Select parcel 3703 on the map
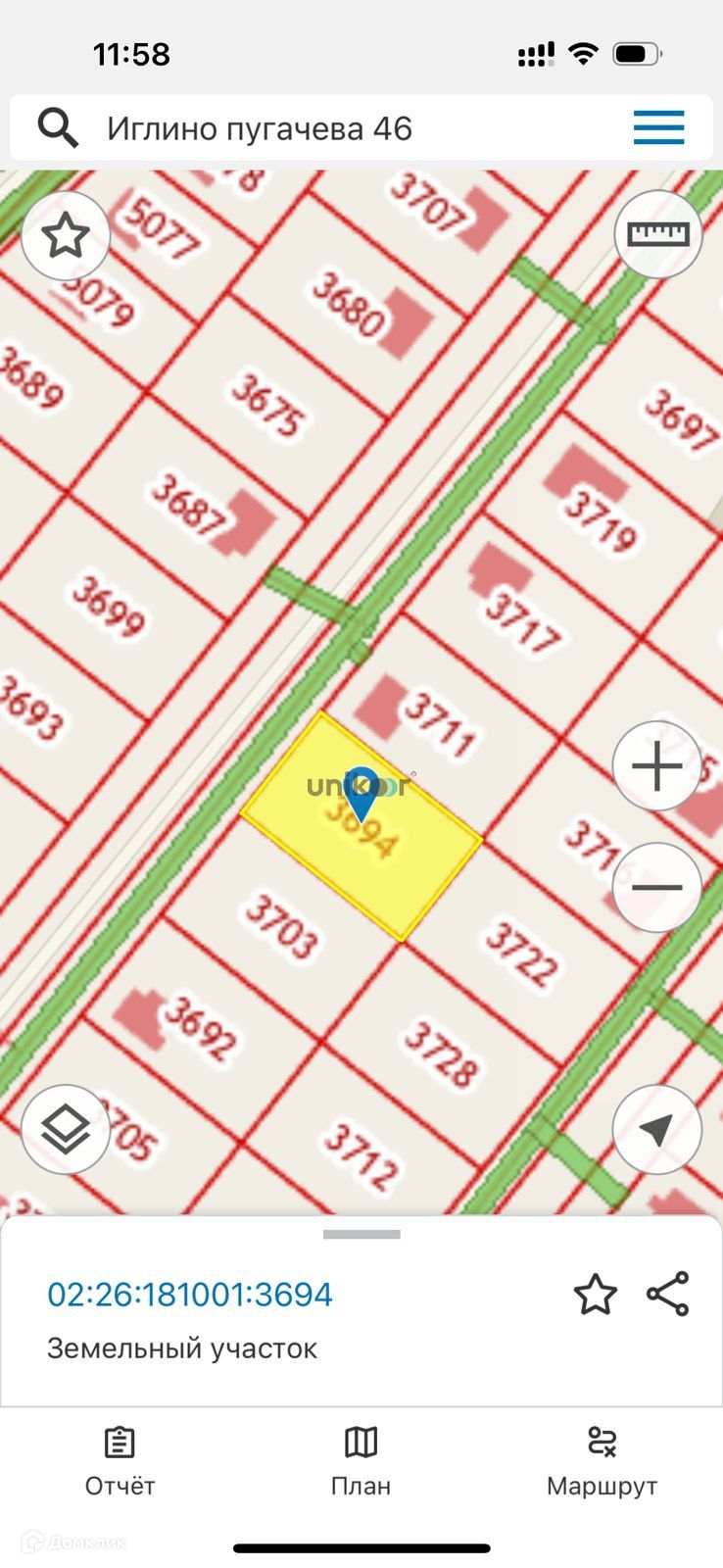Image resolution: width=723 pixels, height=1568 pixels. click(281, 925)
